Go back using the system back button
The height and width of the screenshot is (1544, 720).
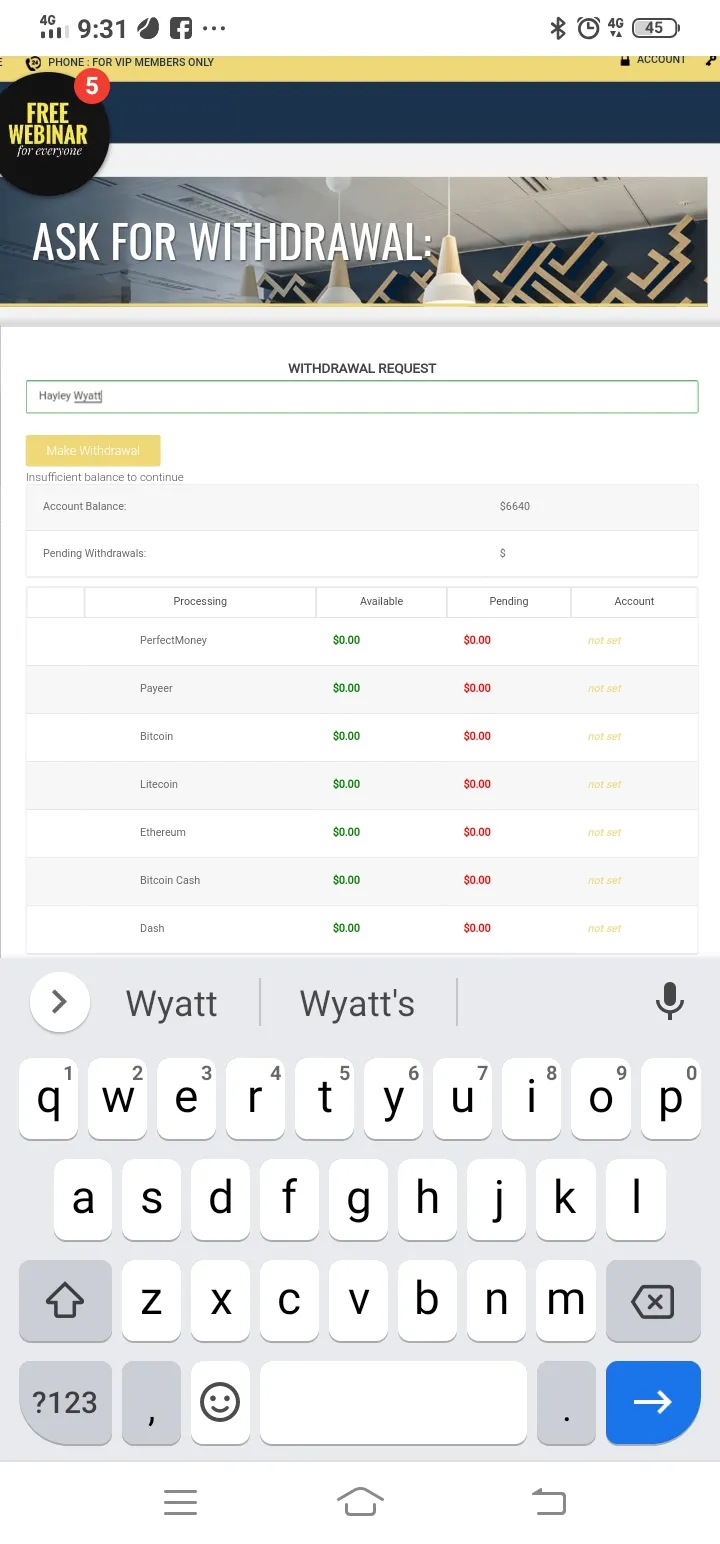tap(548, 1501)
